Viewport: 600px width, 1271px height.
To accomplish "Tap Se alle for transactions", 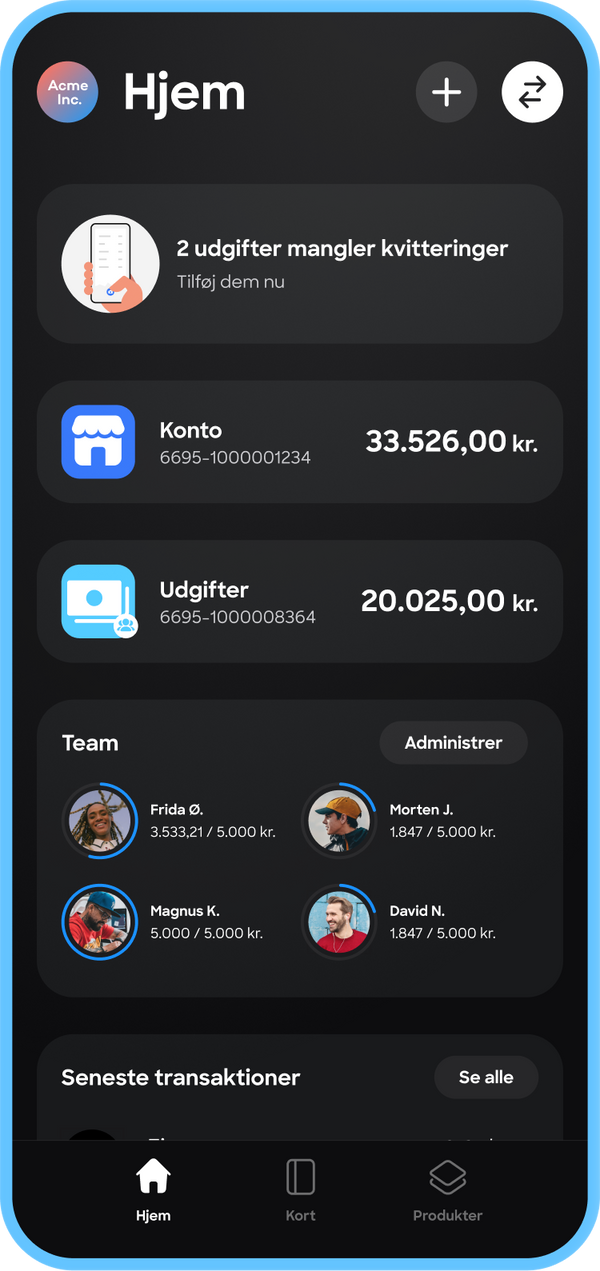I will coord(486,1077).
